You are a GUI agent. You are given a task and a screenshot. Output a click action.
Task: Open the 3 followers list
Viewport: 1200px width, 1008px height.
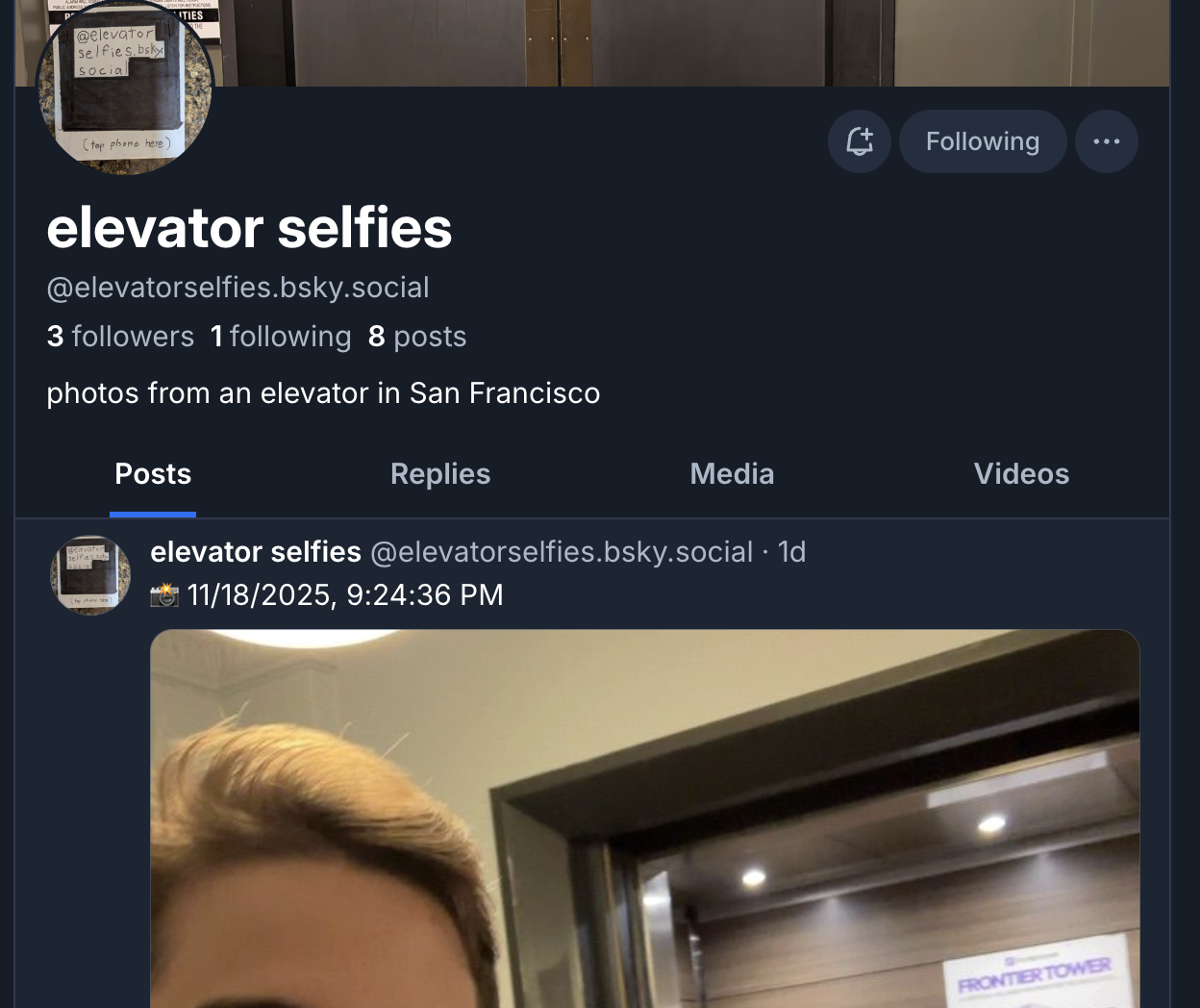(x=120, y=337)
